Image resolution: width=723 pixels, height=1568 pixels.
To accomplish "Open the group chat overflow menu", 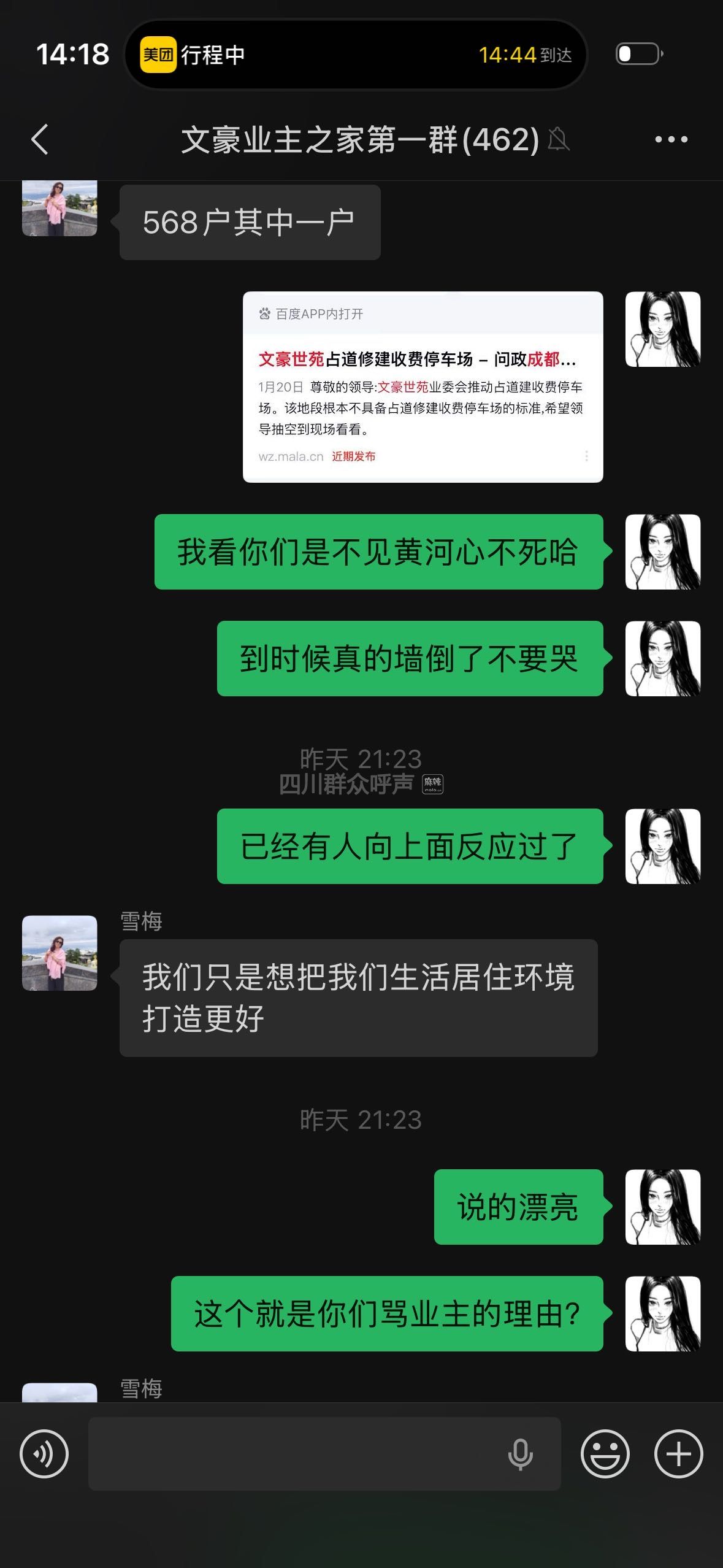I will (671, 139).
